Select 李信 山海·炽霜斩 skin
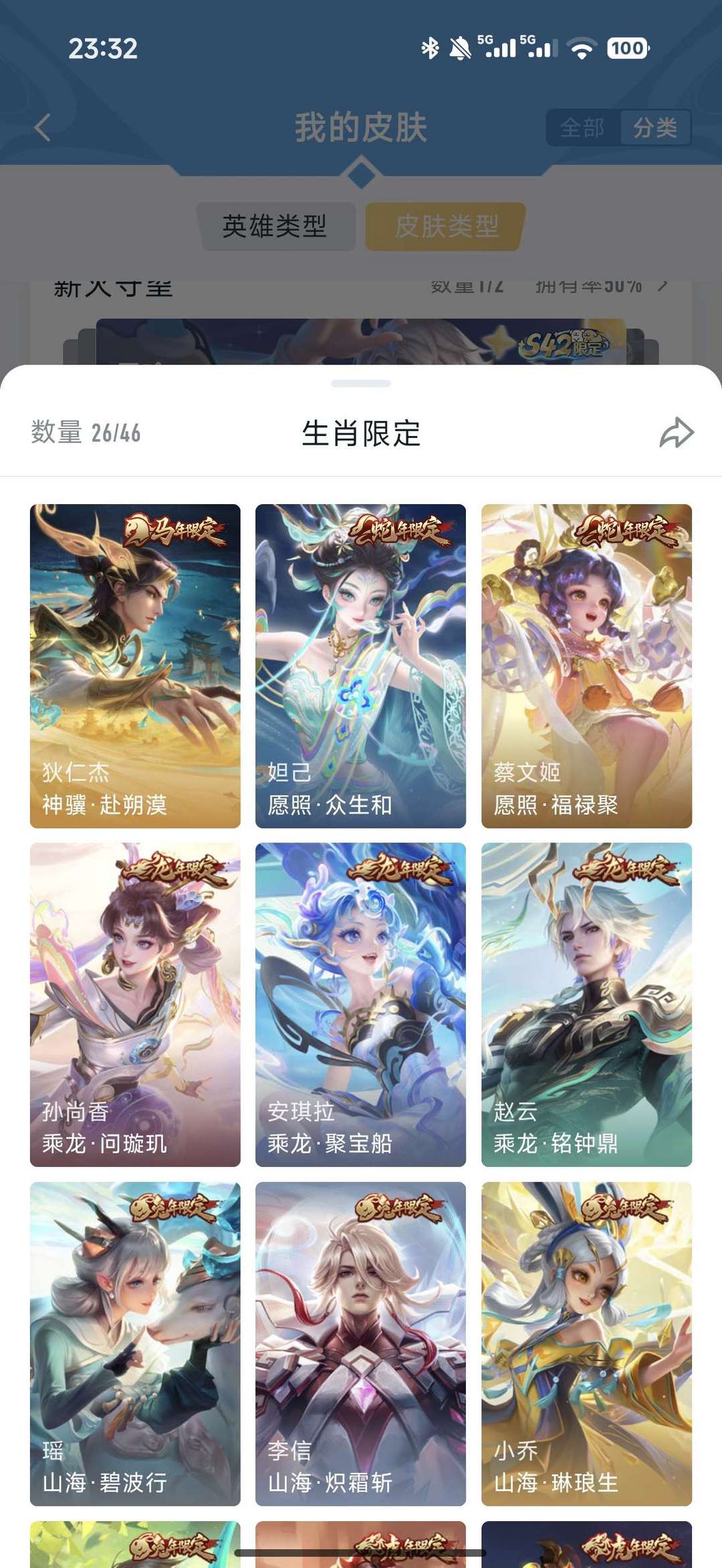Image resolution: width=722 pixels, height=1568 pixels. (x=360, y=1343)
